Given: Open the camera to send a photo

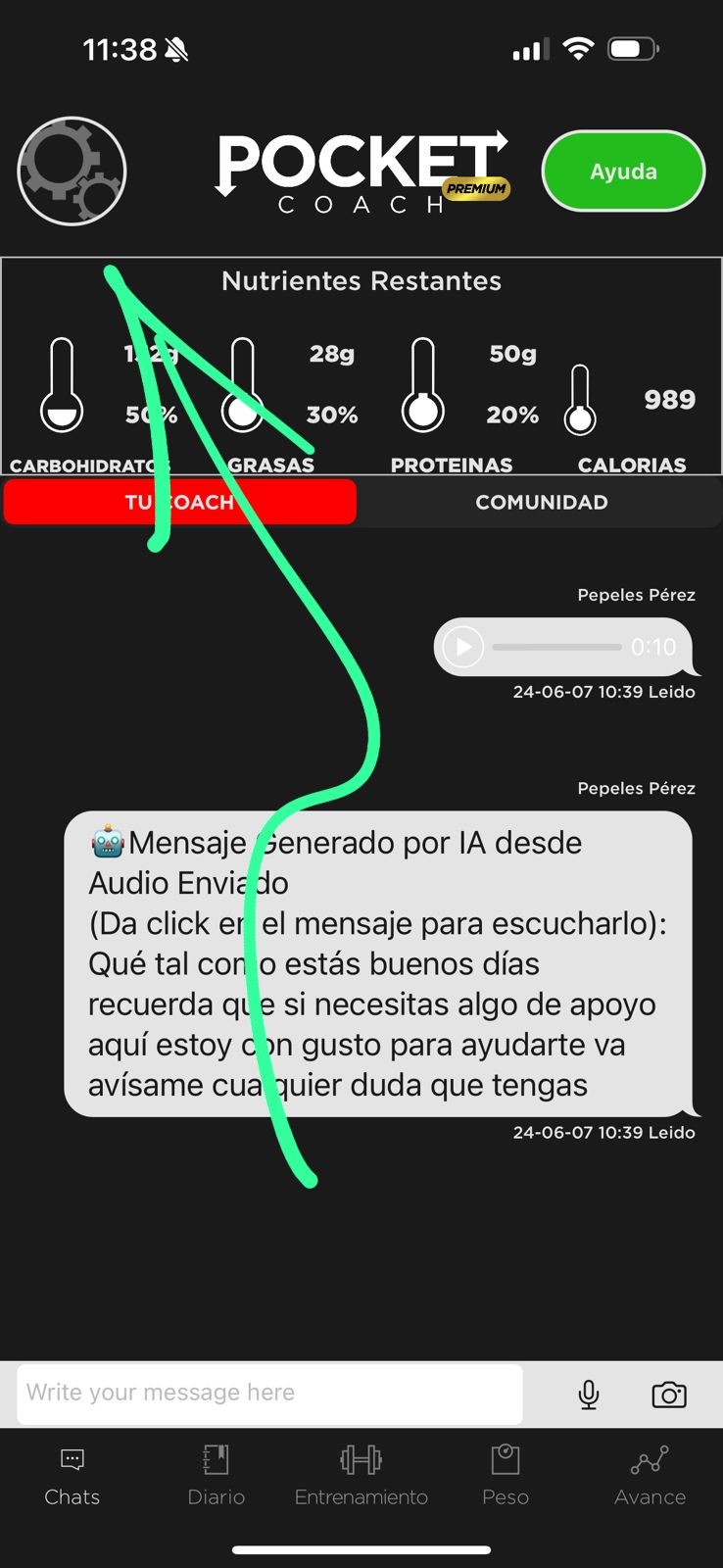Looking at the screenshot, I should 669,1394.
